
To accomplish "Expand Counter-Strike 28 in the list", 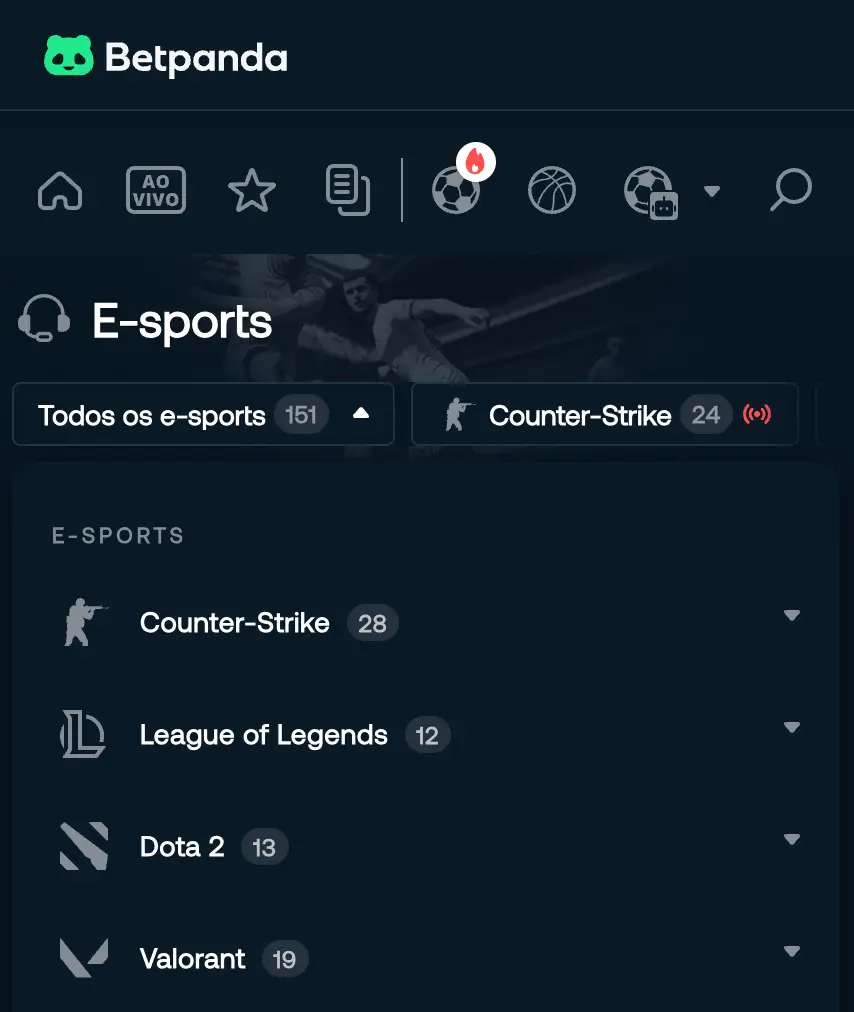I will click(x=792, y=616).
